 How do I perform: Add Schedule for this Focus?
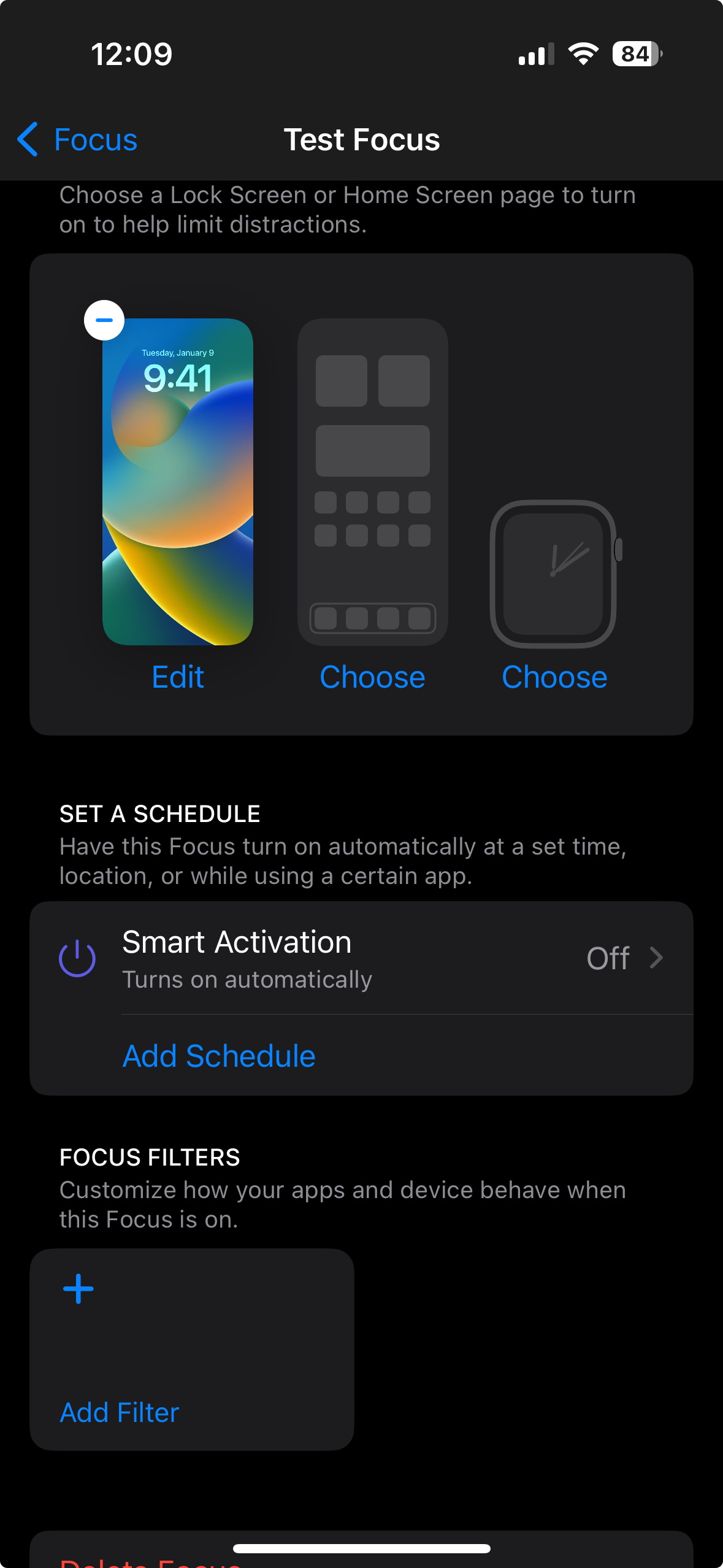(219, 1056)
